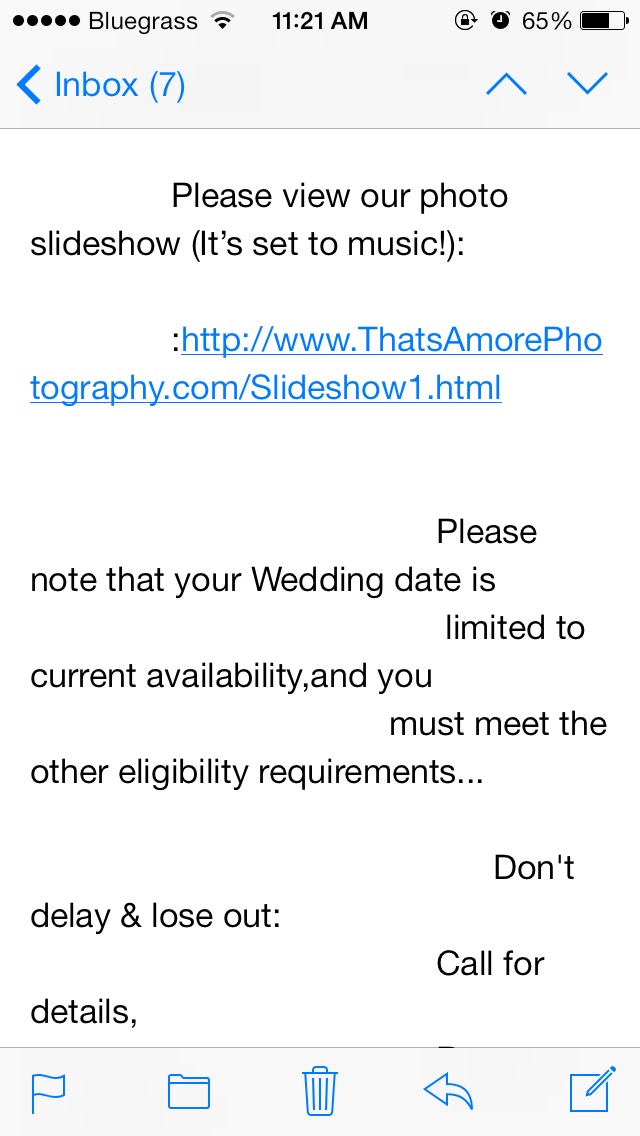The image size is (640, 1136).
Task: Flag this email
Action: tap(48, 1092)
